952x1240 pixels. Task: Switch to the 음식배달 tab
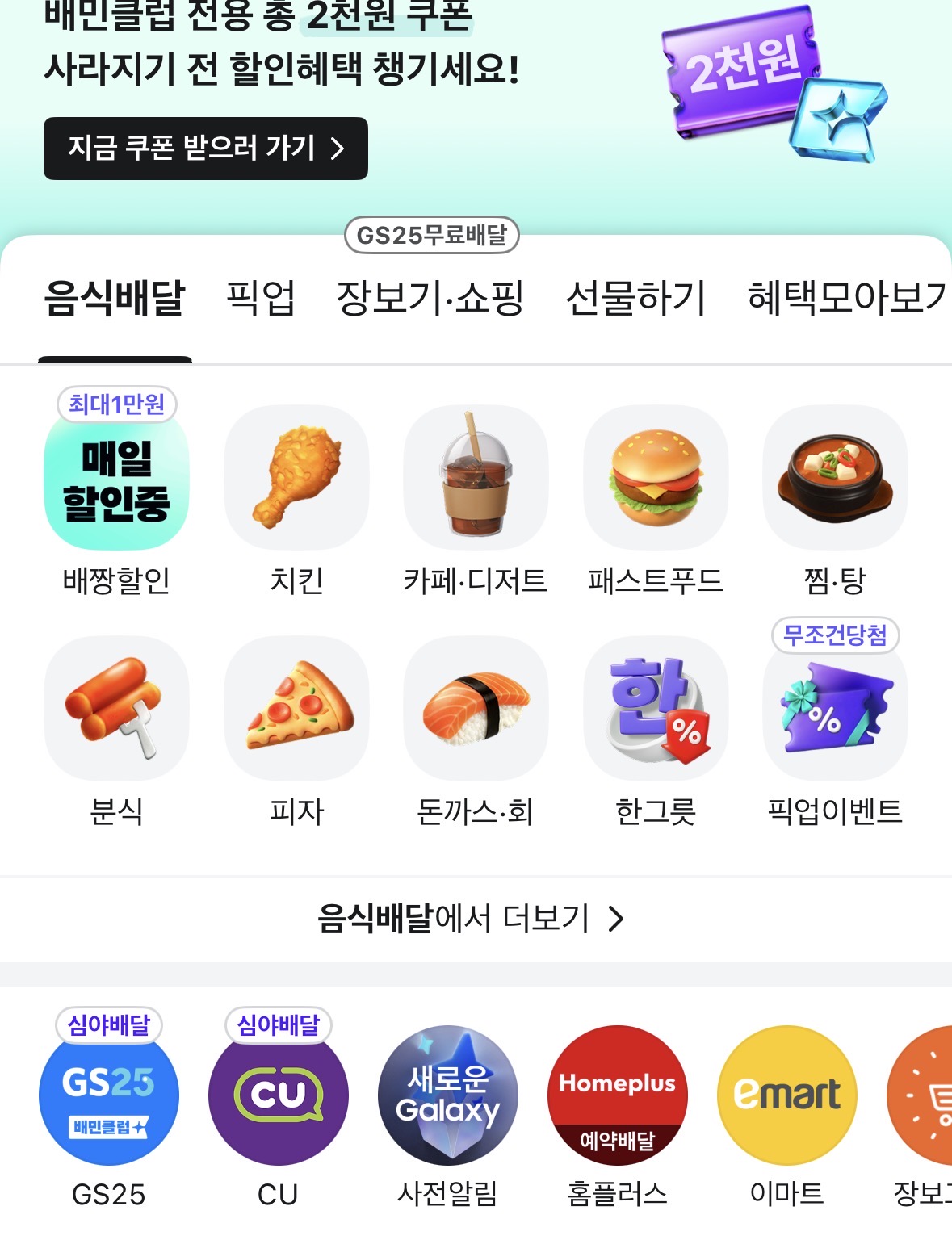pos(115,298)
